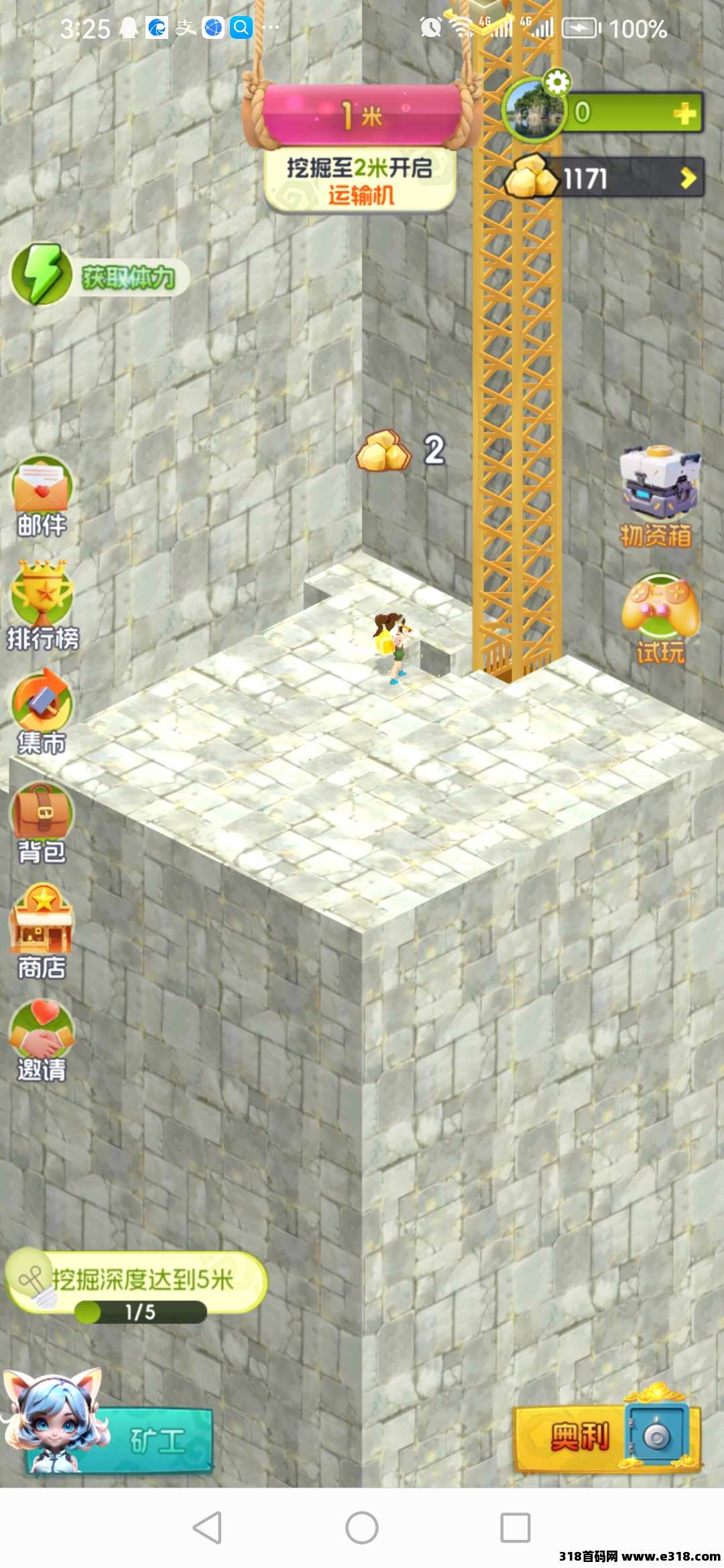Tap the system home button

(x=362, y=1528)
